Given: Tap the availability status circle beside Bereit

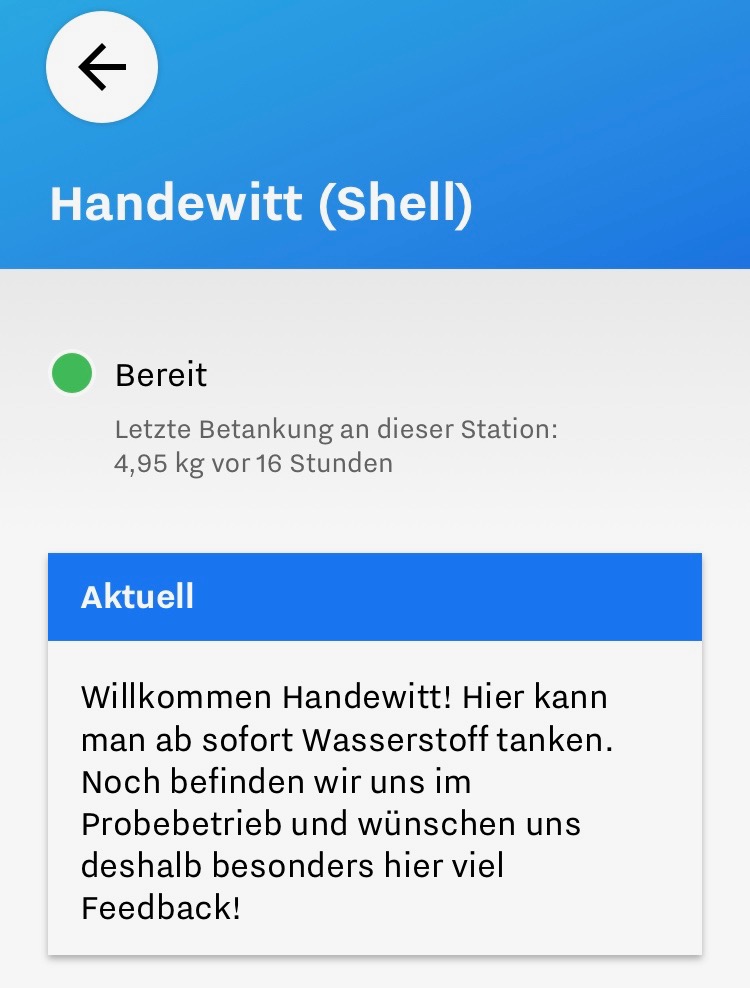Looking at the screenshot, I should click(x=71, y=373).
